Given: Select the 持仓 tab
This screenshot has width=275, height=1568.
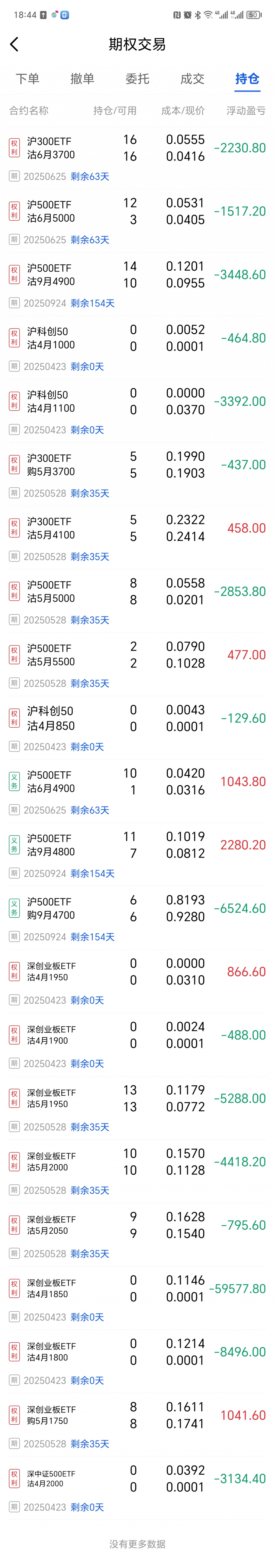Looking at the screenshot, I should 247,79.
